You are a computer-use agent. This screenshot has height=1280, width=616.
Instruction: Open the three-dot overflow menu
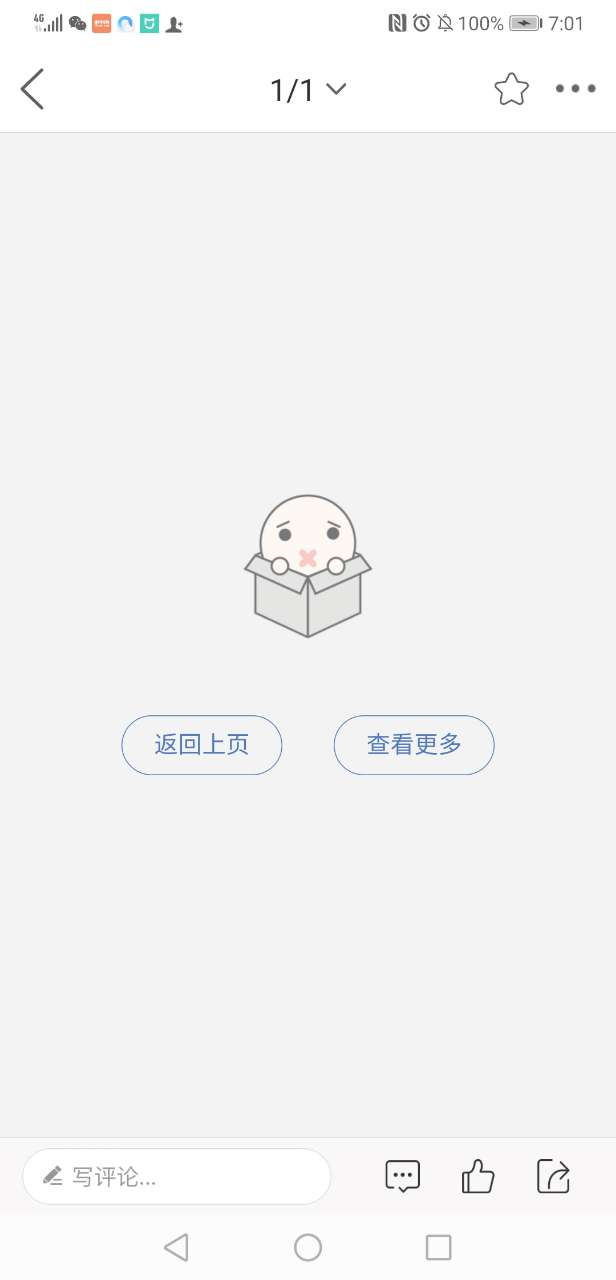coord(575,89)
